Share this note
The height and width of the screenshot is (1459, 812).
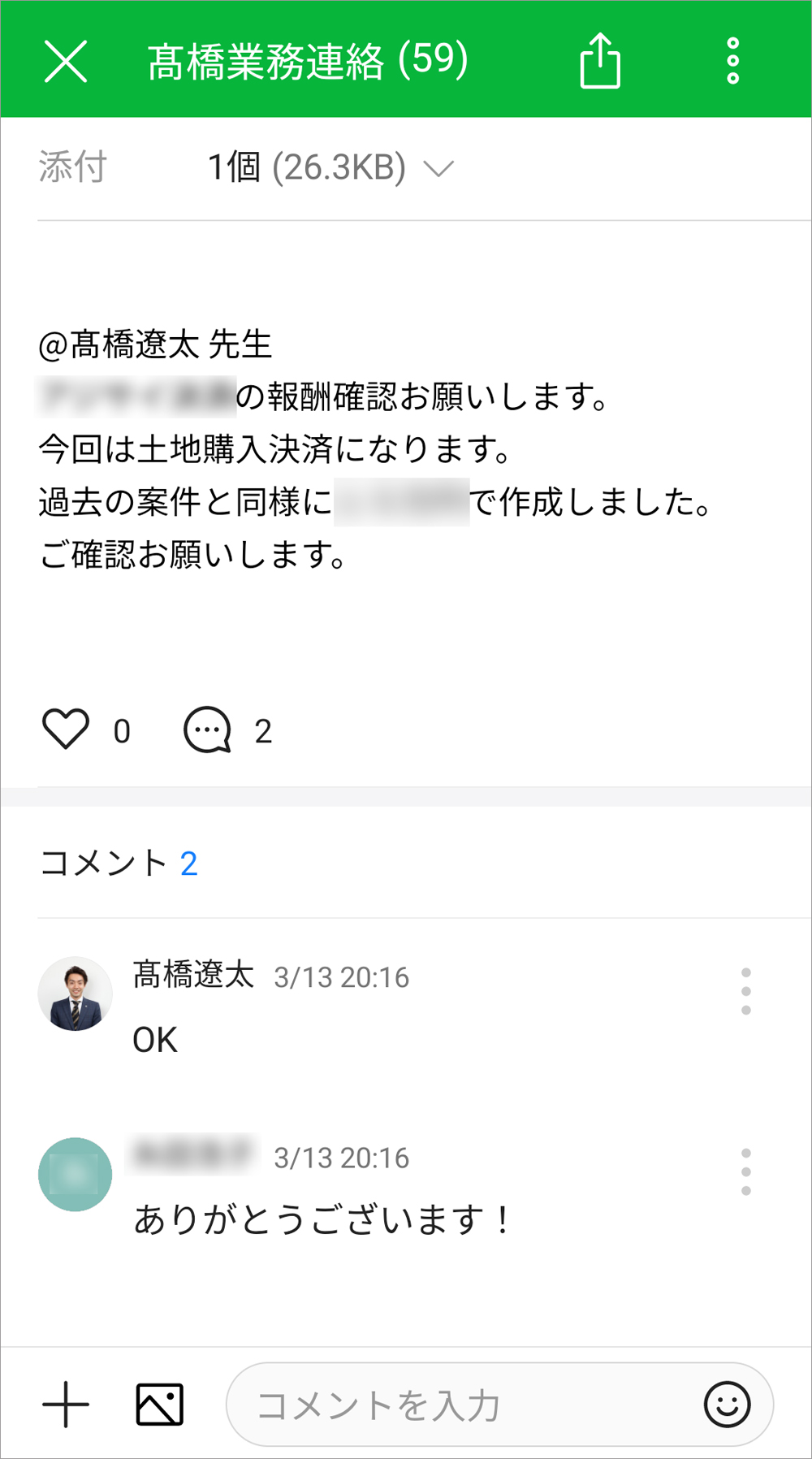[600, 61]
